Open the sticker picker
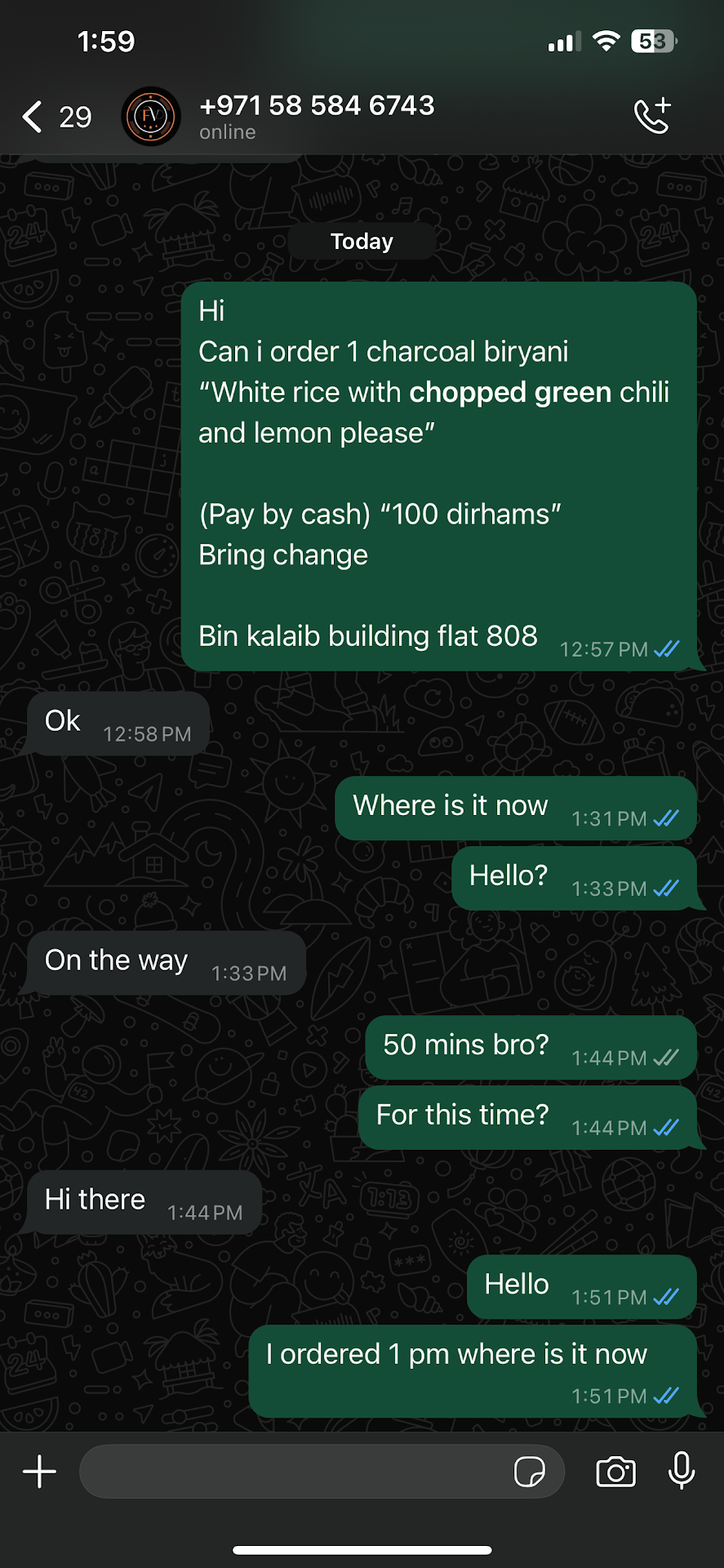The height and width of the screenshot is (1568, 724). [530, 1472]
